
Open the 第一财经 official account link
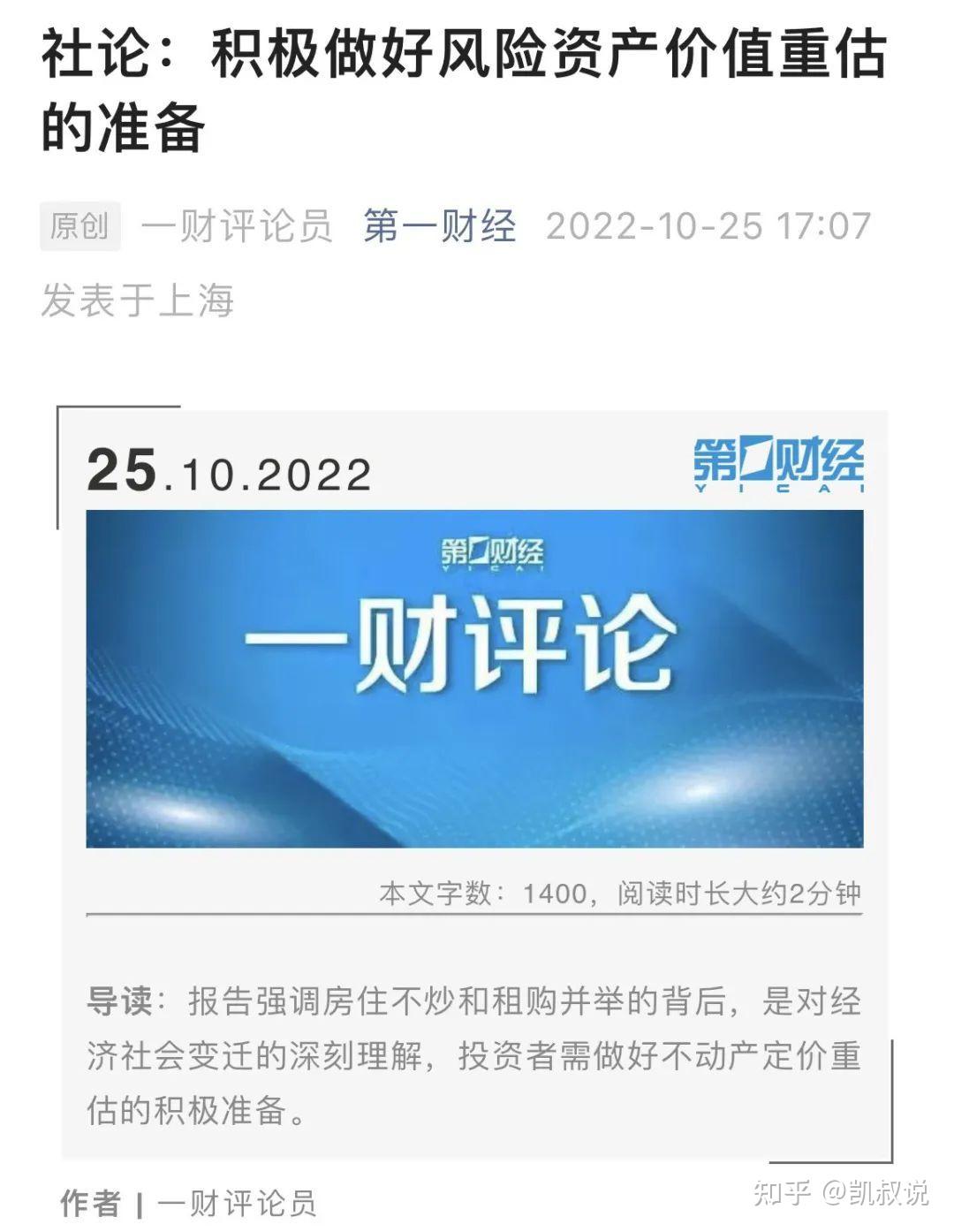pos(439,226)
